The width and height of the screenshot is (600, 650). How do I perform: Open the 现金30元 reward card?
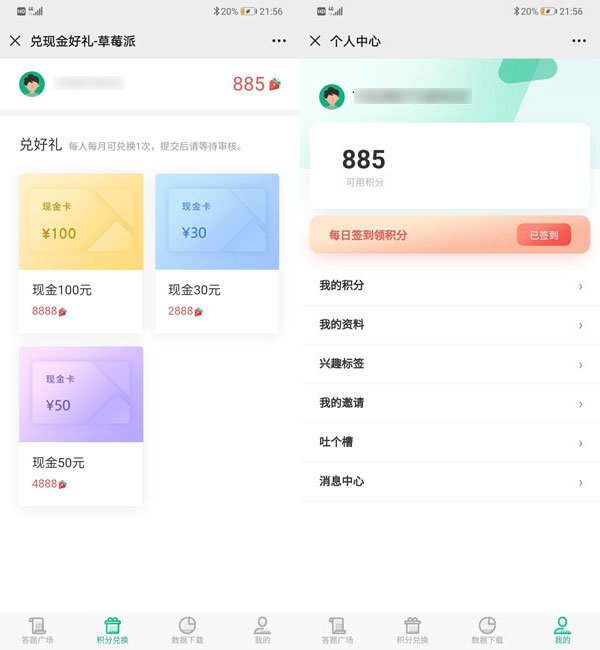[x=217, y=250]
